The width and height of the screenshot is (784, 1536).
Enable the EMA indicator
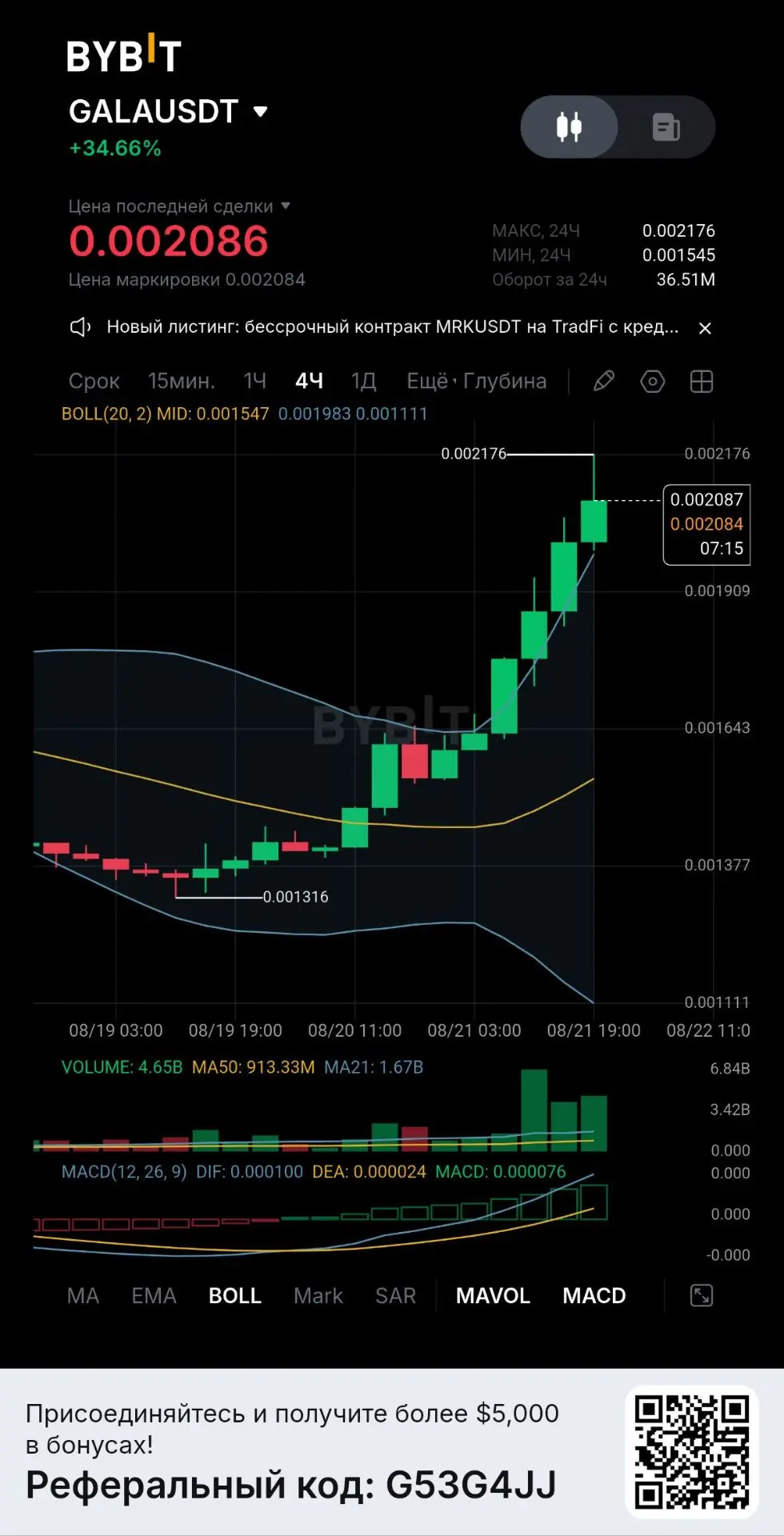pyautogui.click(x=154, y=1295)
